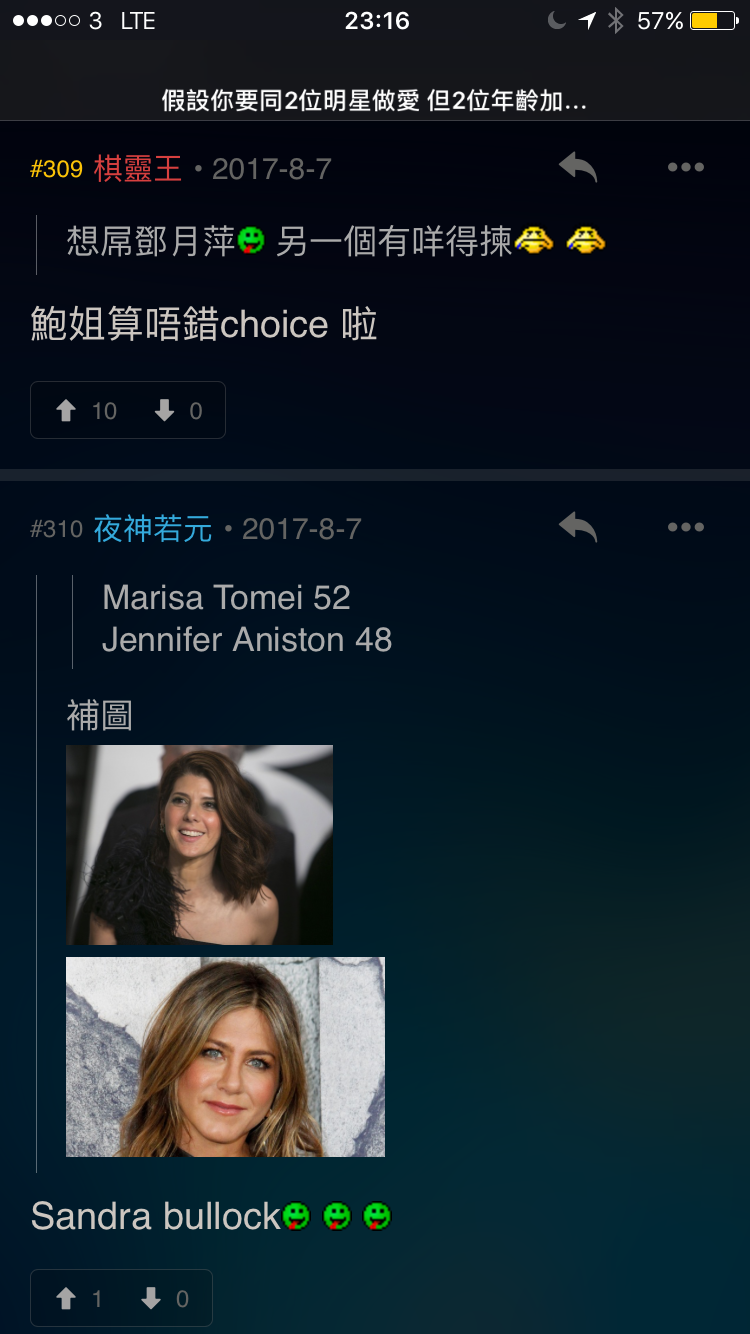Open the thread title bar at top
750x1334 pixels.
point(375,100)
